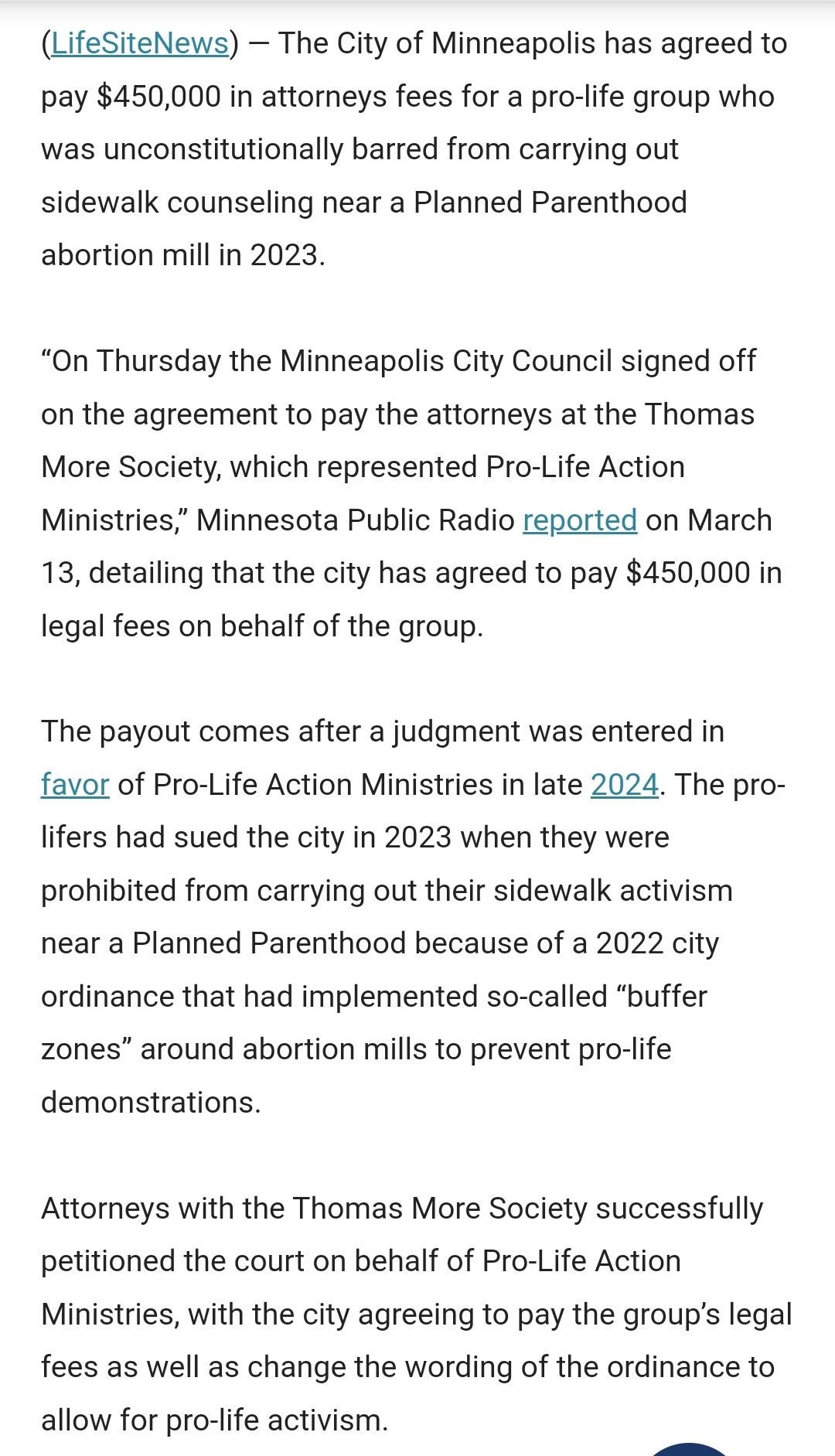Open the "2024" link

pos(625,784)
